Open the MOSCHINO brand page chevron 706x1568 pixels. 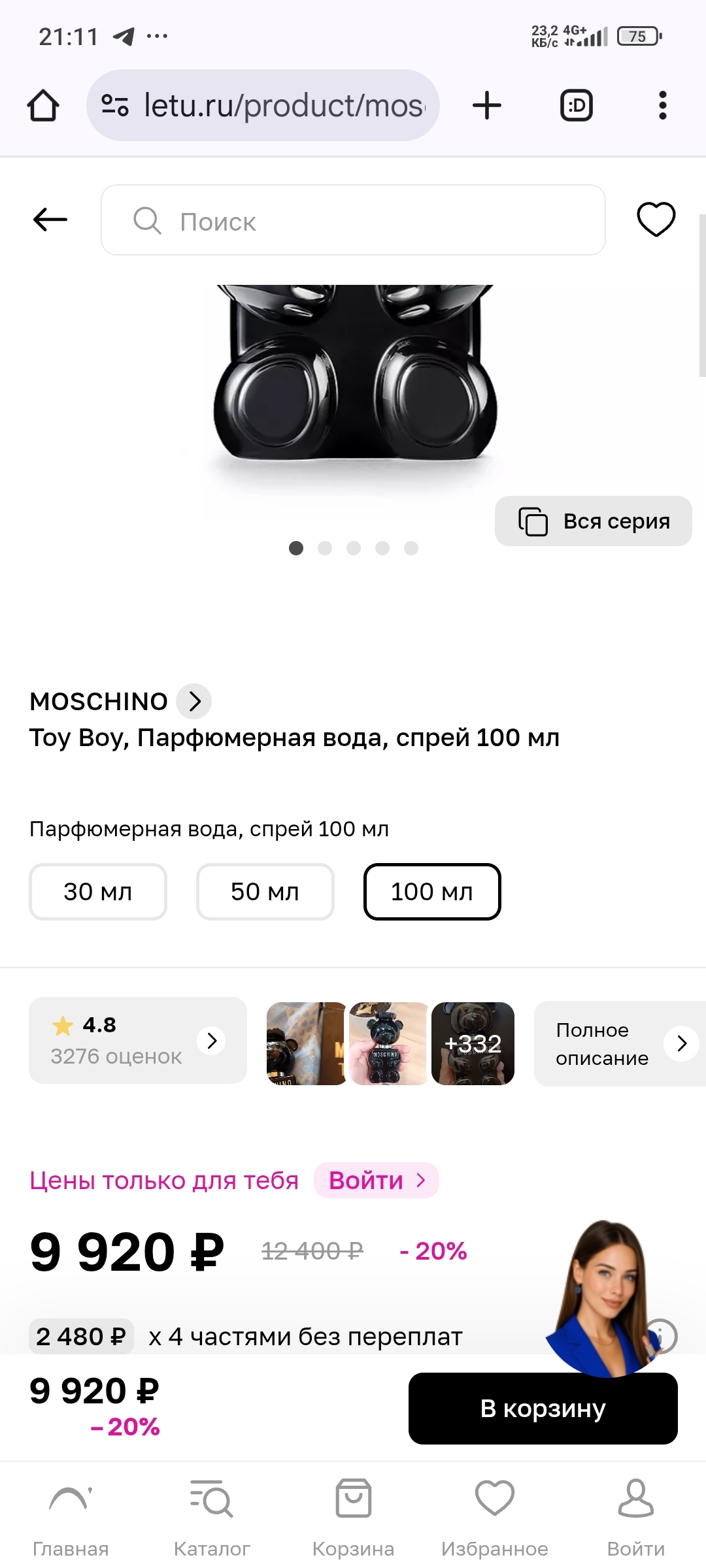coord(194,702)
